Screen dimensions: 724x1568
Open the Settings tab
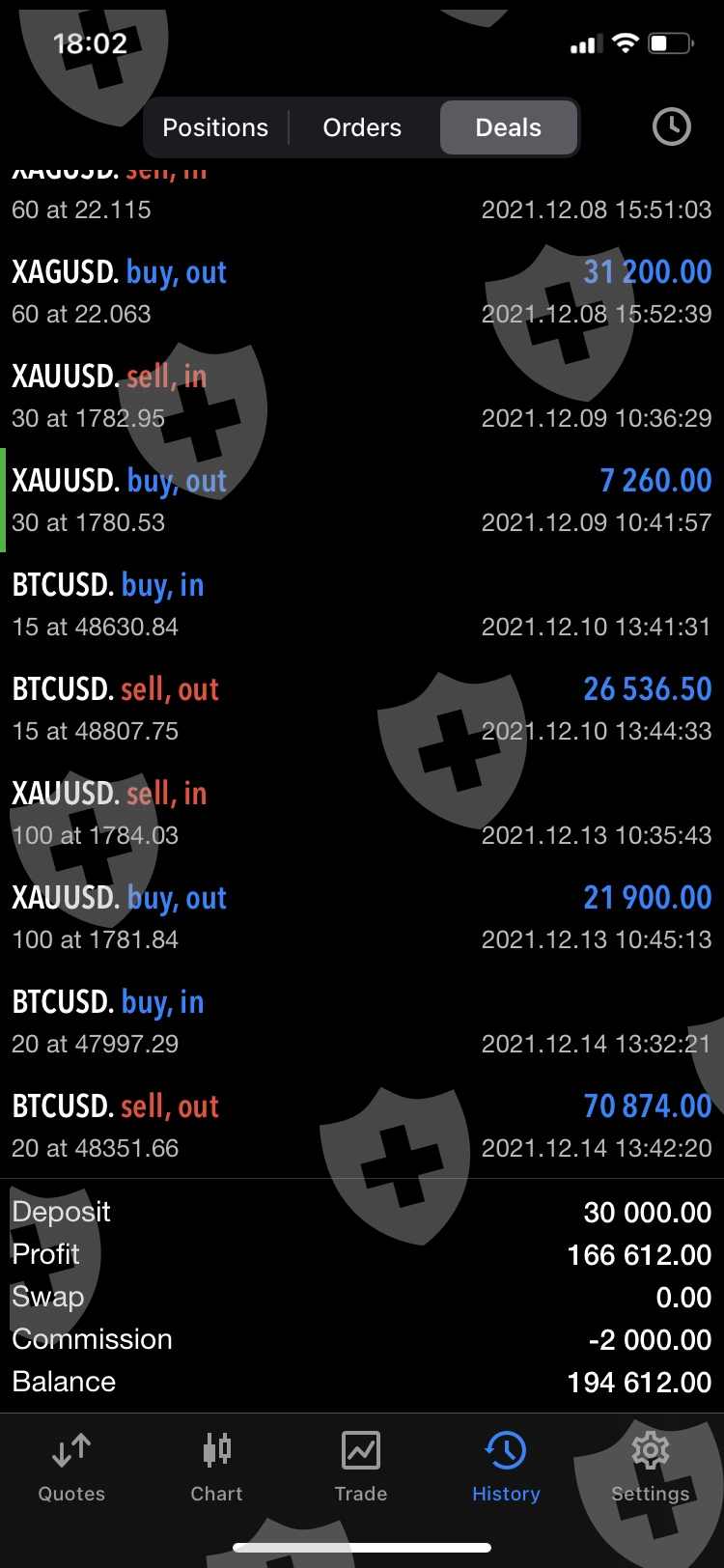coord(650,1468)
